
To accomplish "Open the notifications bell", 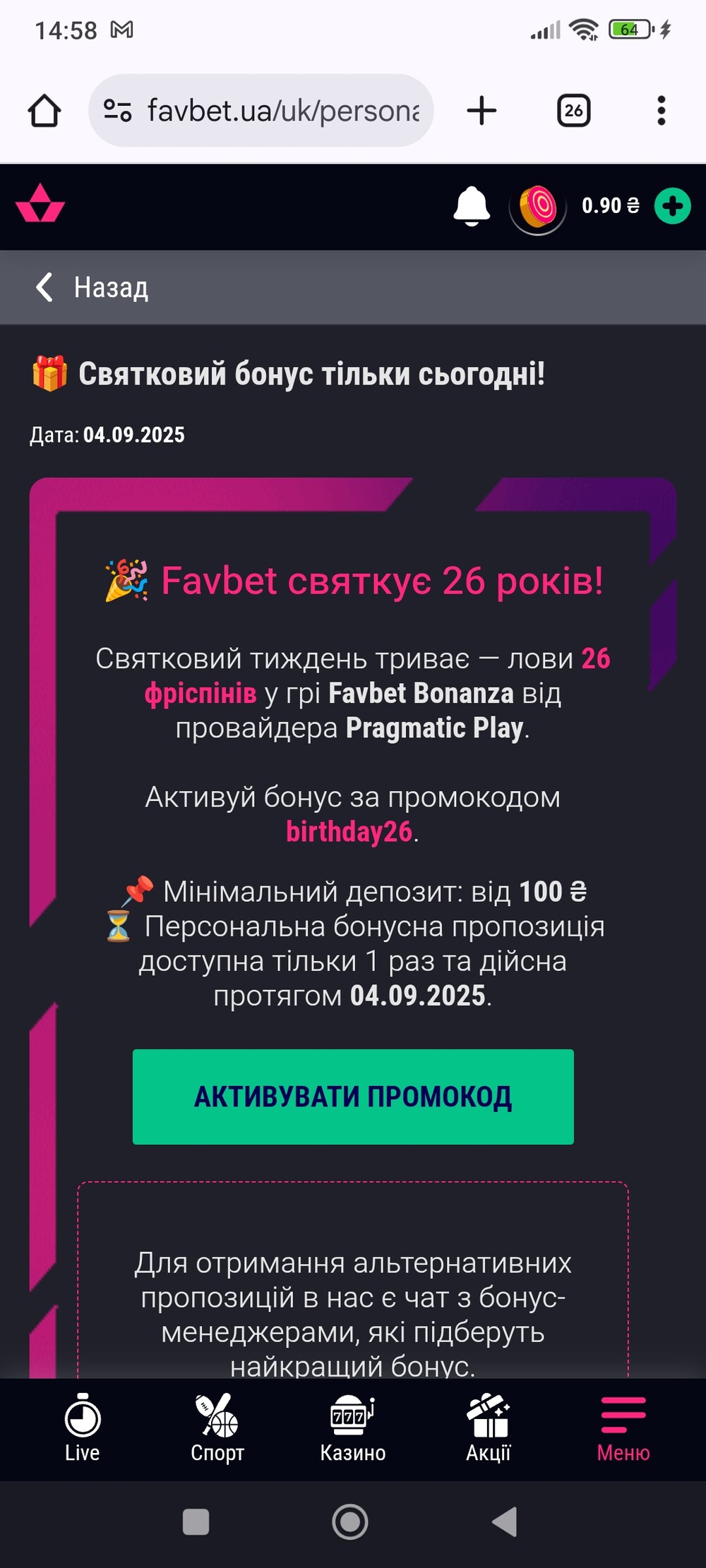I will [x=471, y=206].
